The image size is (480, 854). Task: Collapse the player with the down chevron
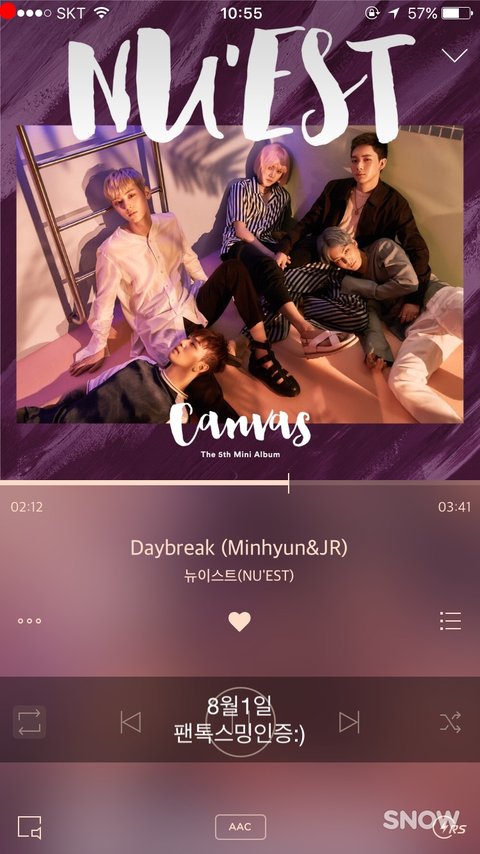coord(454,55)
